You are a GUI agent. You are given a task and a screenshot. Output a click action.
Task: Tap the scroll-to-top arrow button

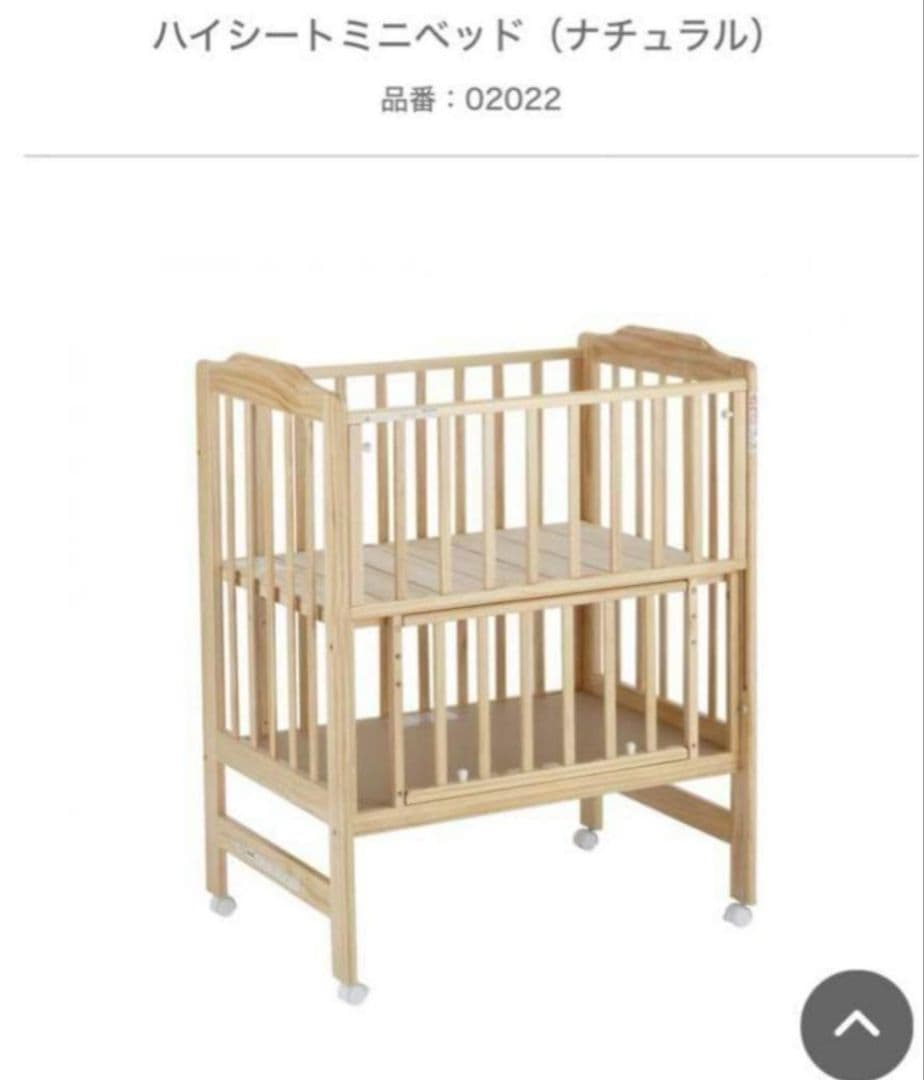point(857,1025)
